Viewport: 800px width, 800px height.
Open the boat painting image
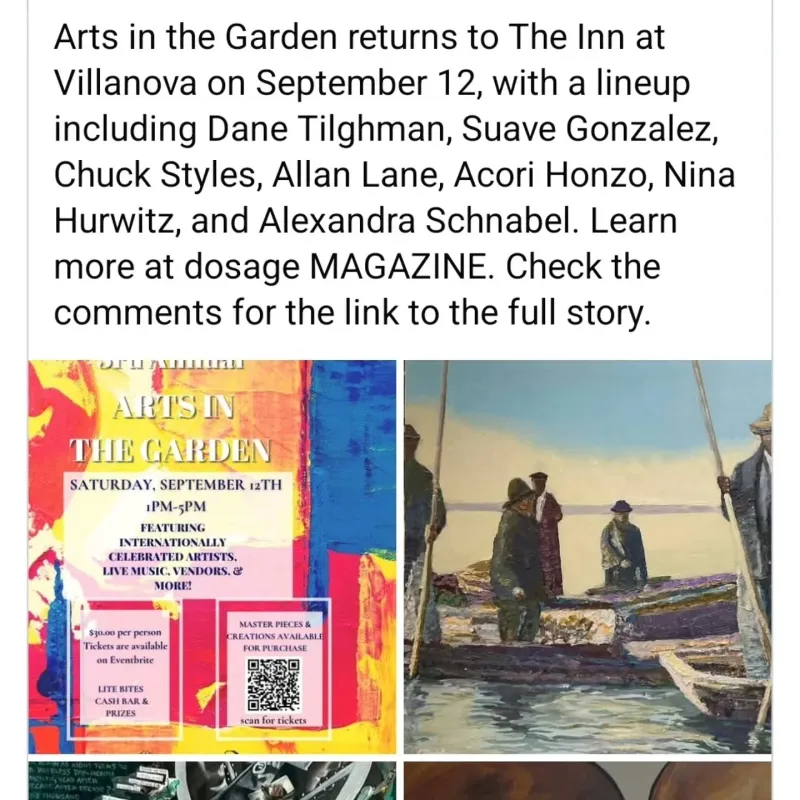588,557
